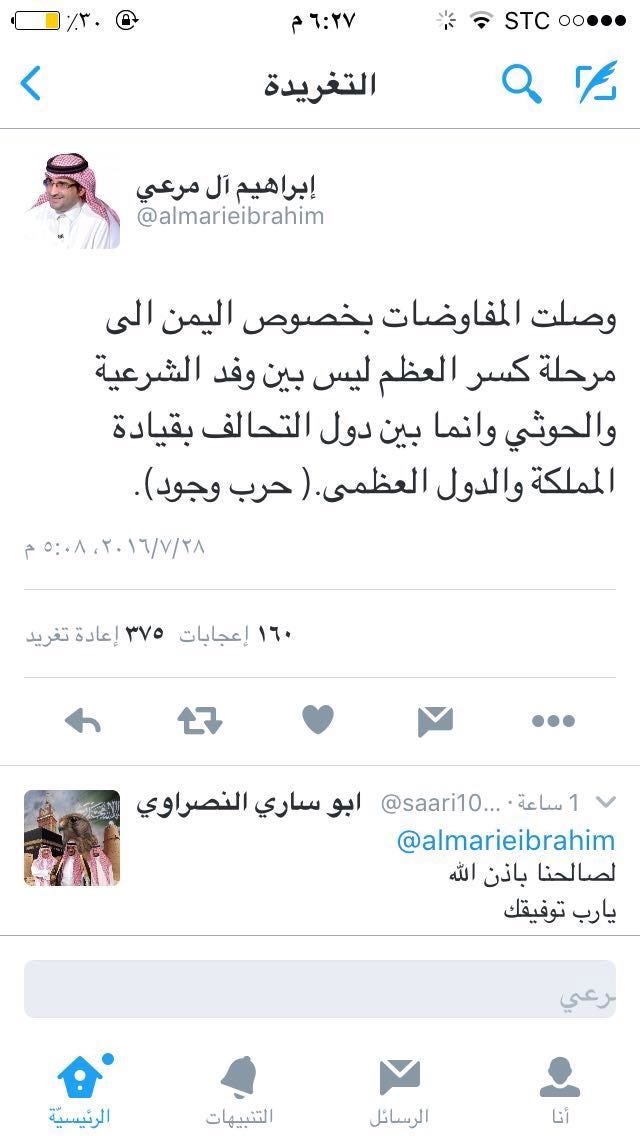Viewport: 640px width, 1136px height.
Task: Open the three-dot more options menu
Action: (553, 720)
